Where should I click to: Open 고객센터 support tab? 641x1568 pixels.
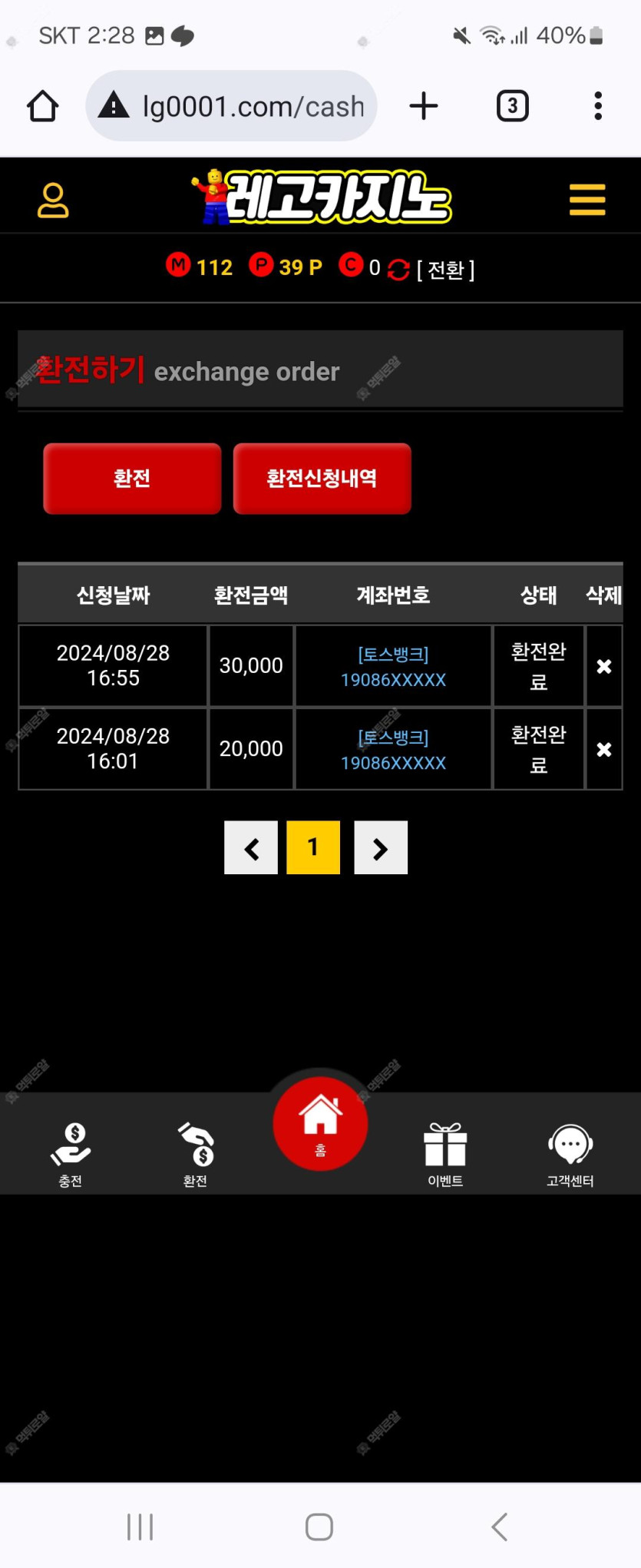pyautogui.click(x=570, y=1154)
